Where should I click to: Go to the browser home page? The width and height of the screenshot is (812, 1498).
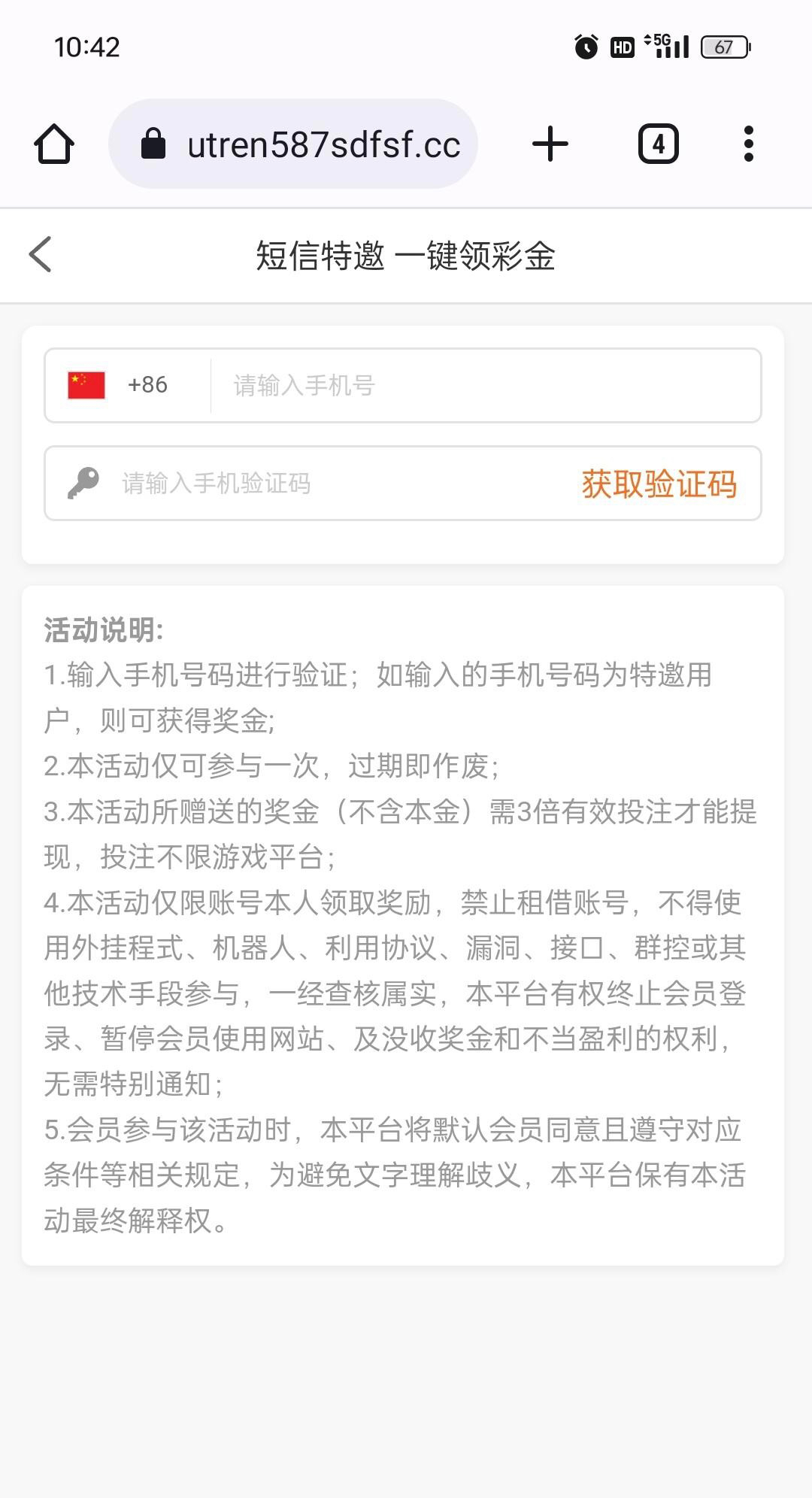(x=54, y=144)
